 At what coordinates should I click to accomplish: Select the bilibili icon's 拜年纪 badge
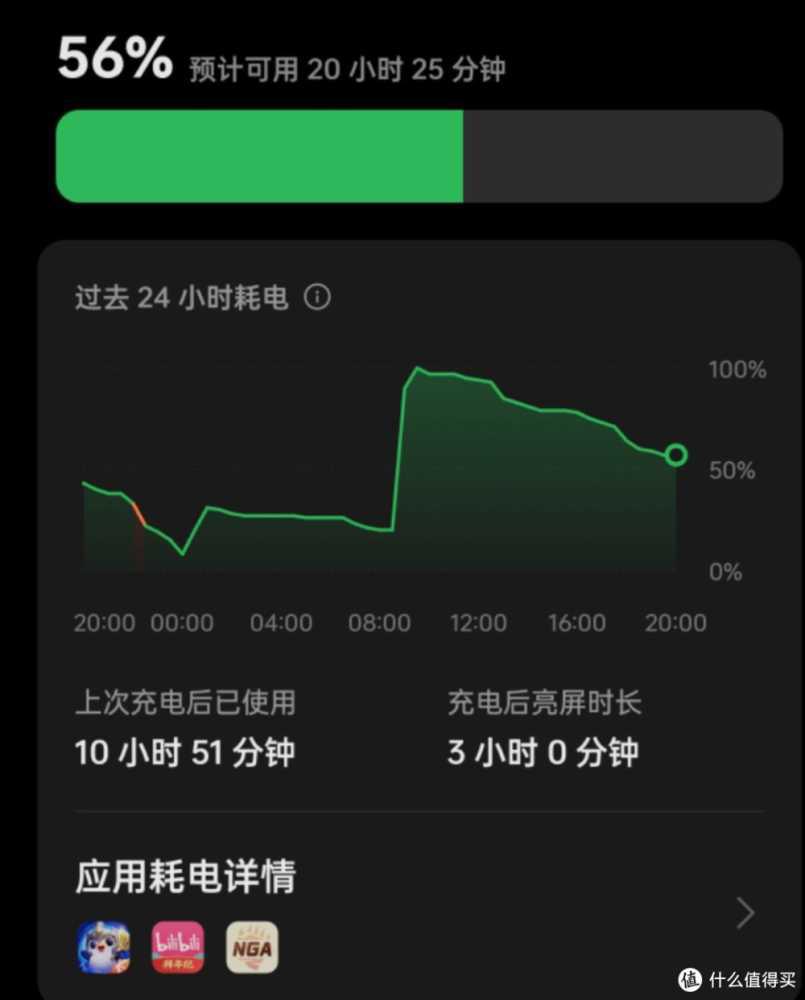tap(178, 963)
